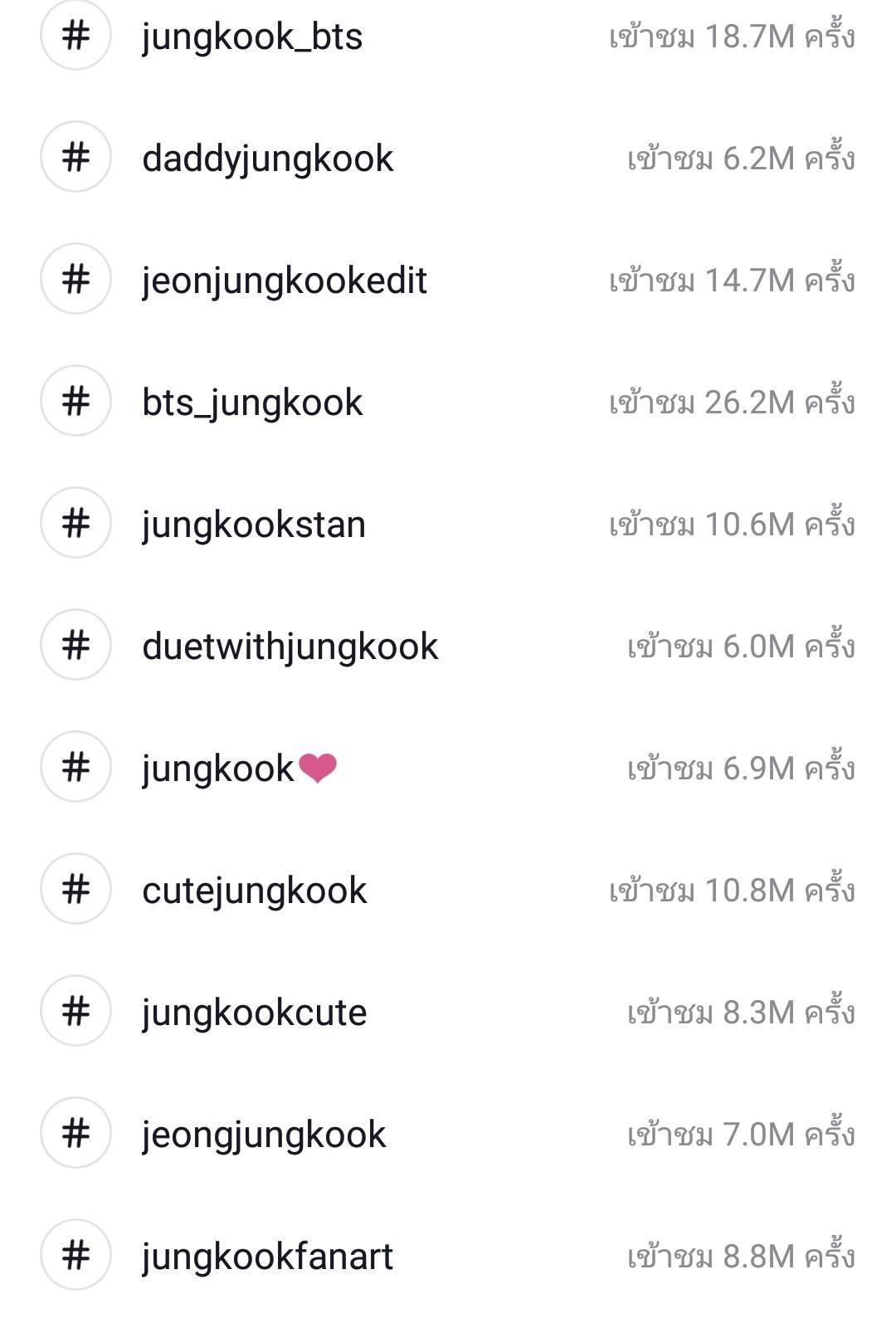View the bts_jungkook hashtag page
896x1328 pixels.
(x=252, y=403)
